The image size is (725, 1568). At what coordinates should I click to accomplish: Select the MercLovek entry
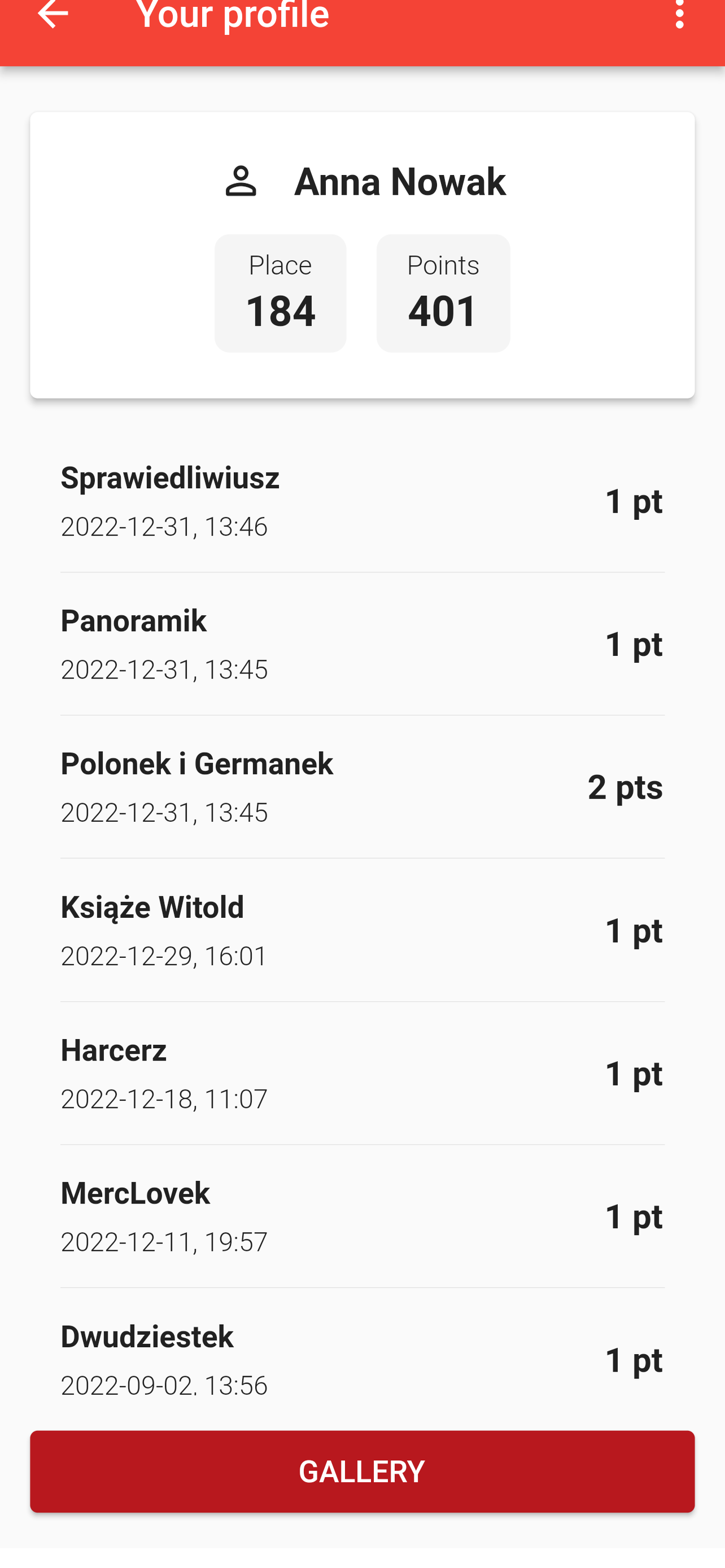(362, 1216)
